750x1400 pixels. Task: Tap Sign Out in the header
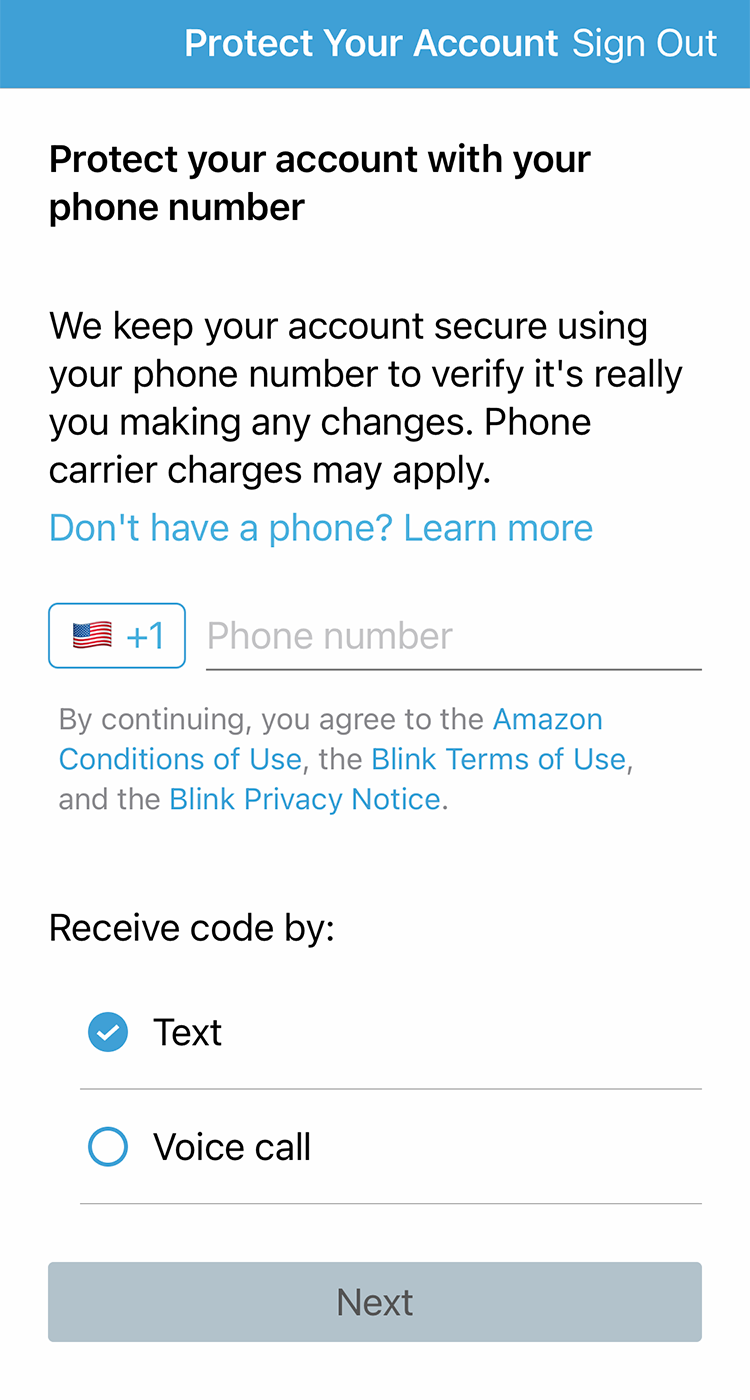tap(644, 44)
